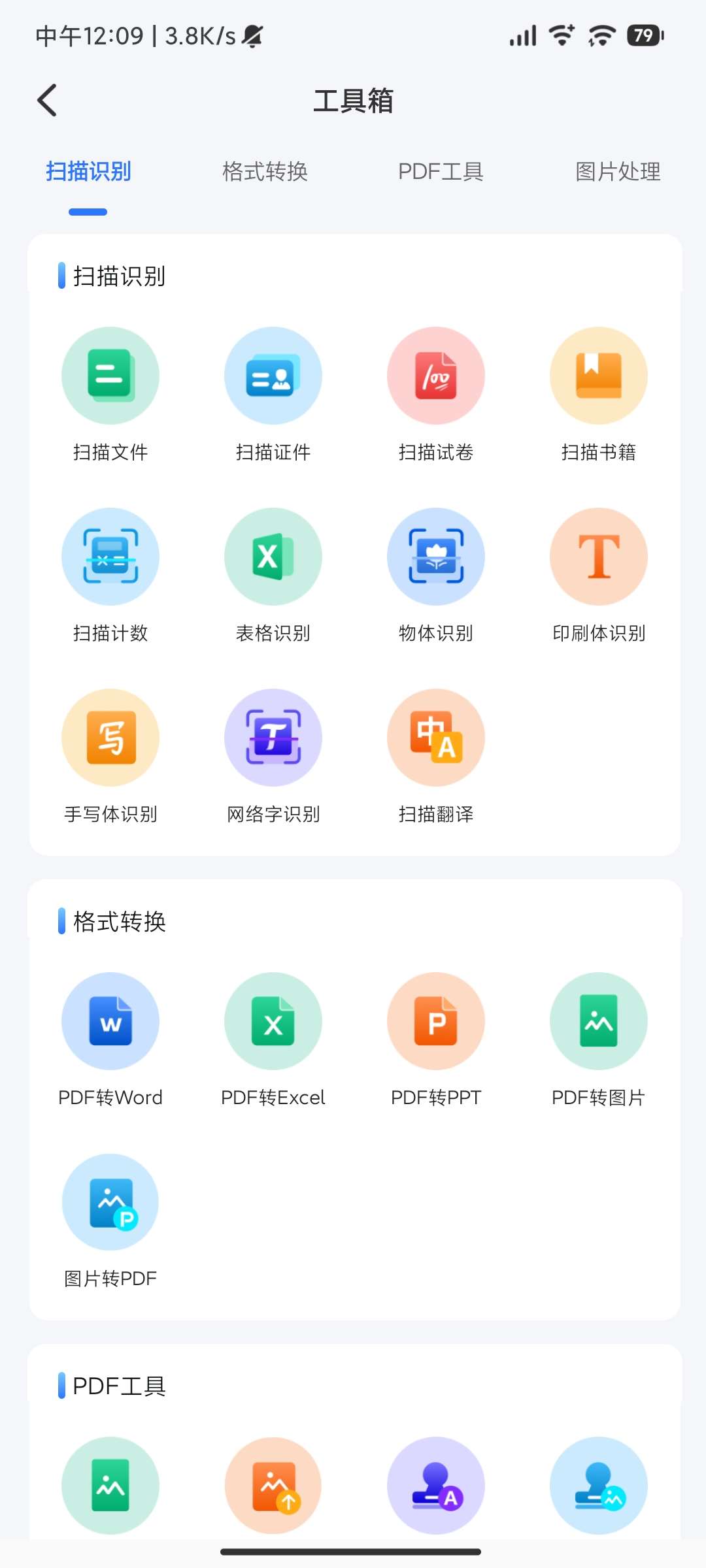Select 扫描试卷
The height and width of the screenshot is (1568, 706).
[x=436, y=376]
